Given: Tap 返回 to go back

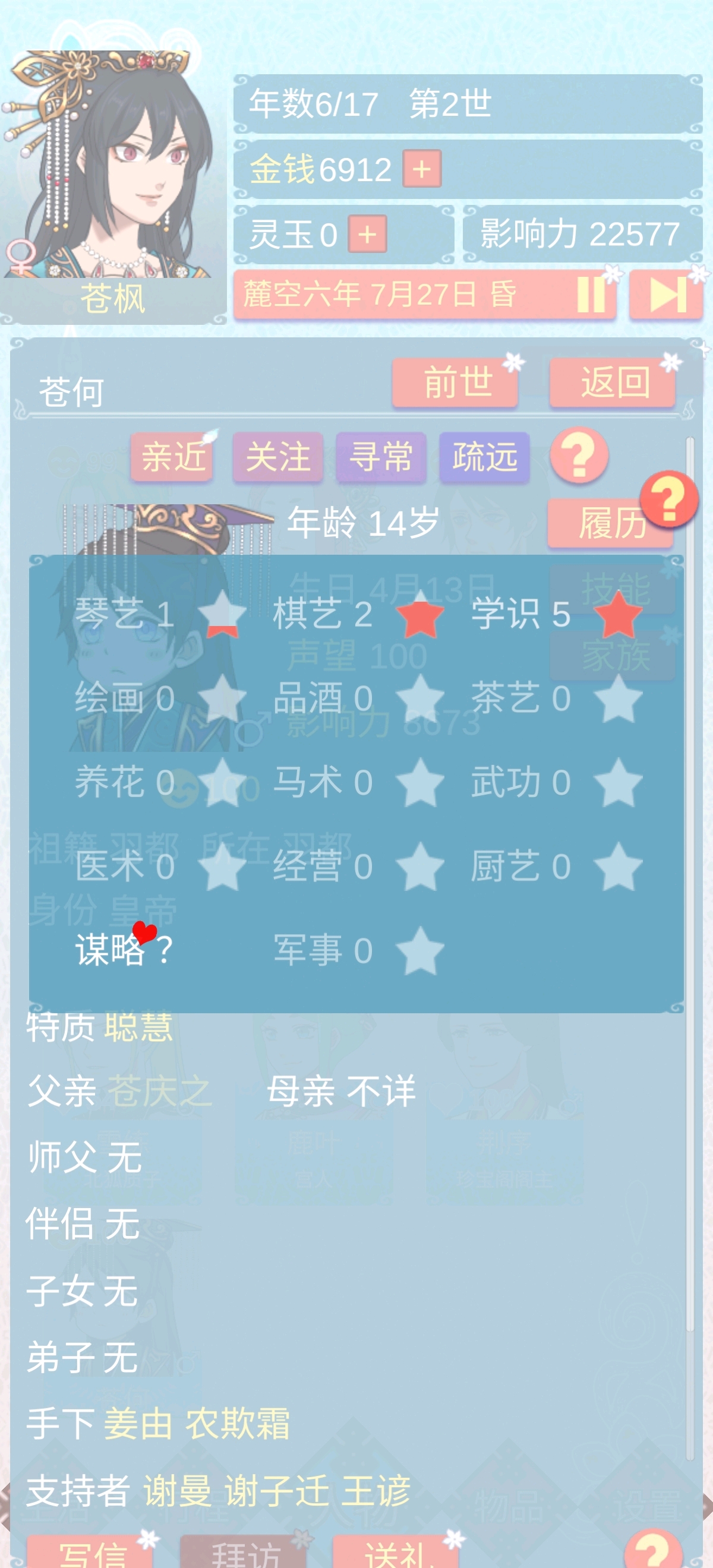Looking at the screenshot, I should [x=613, y=383].
